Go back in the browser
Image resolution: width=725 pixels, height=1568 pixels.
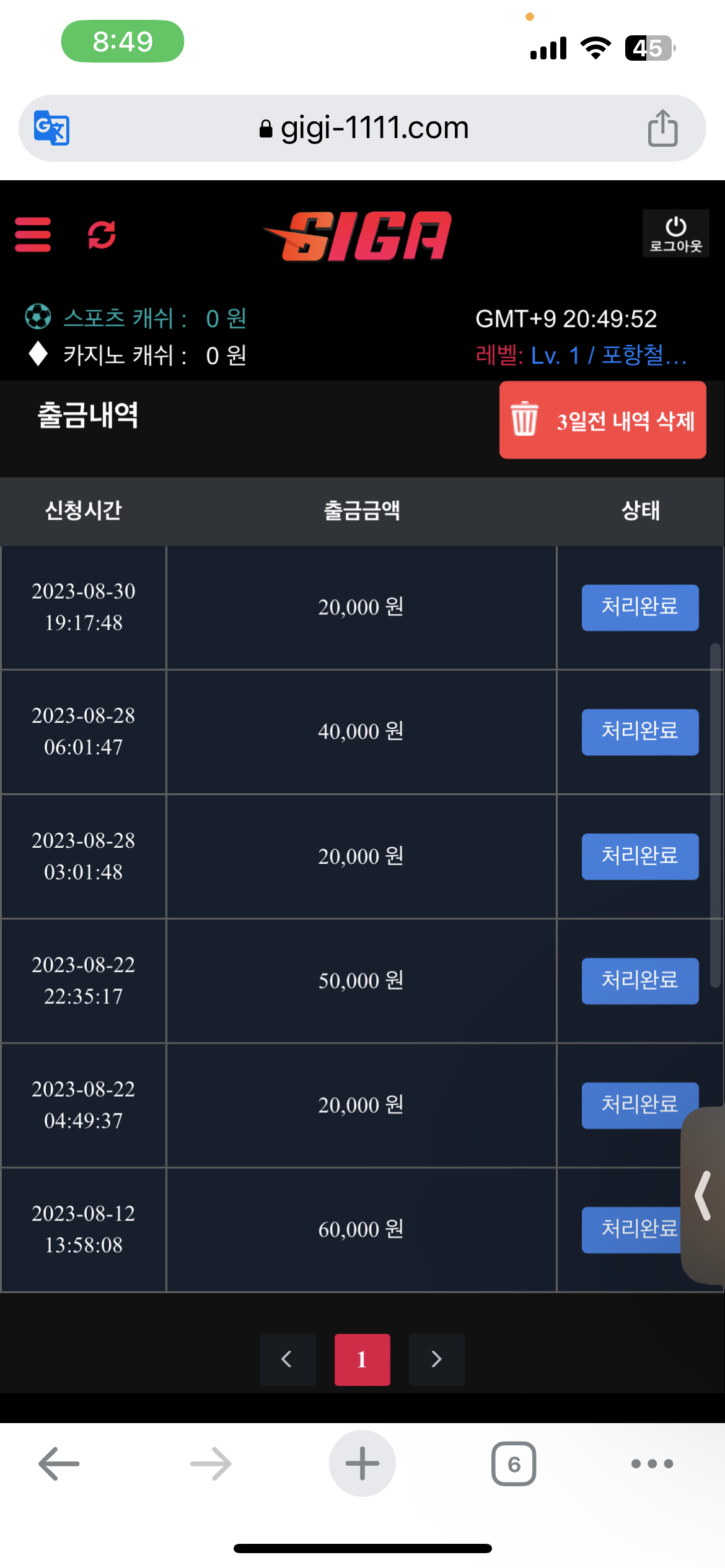coord(59,1463)
